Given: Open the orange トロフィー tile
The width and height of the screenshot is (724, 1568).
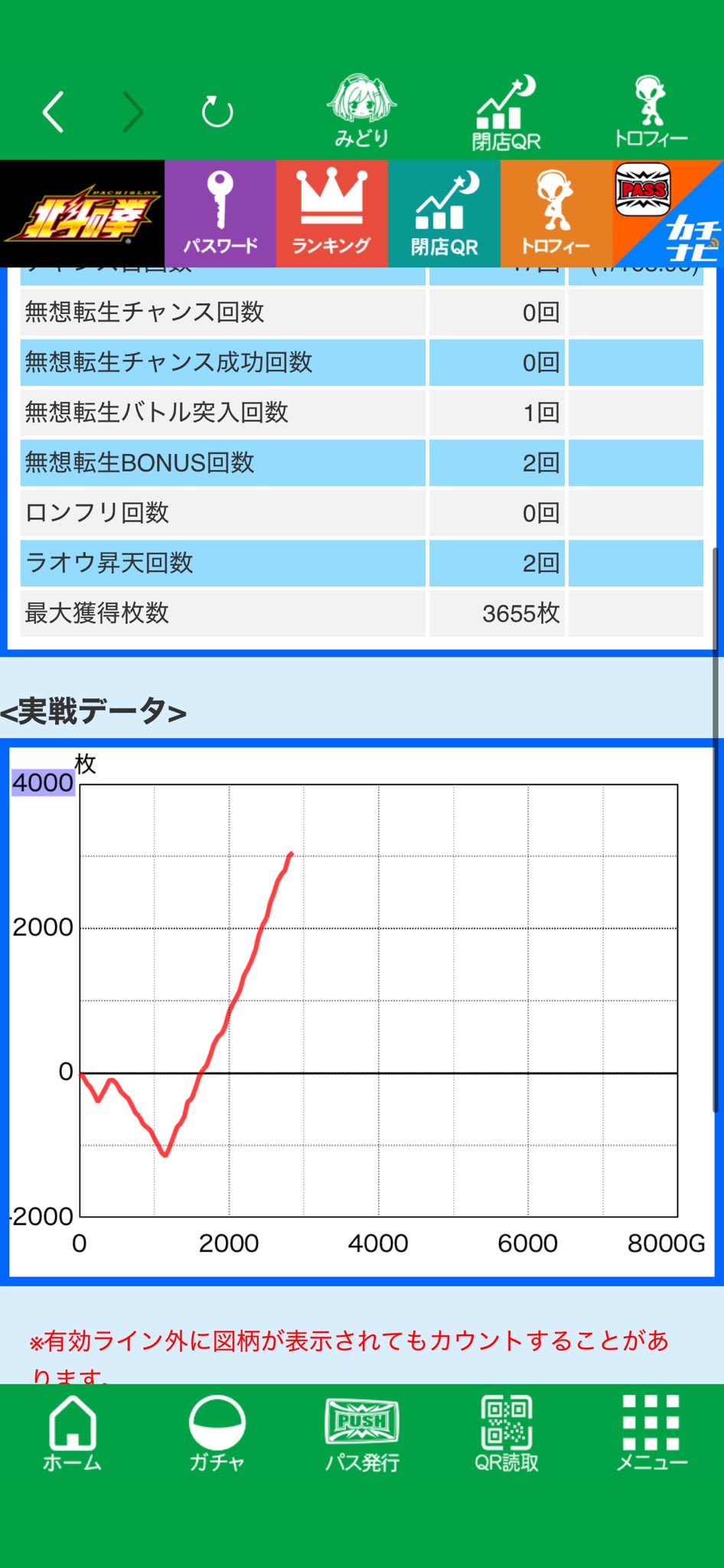Looking at the screenshot, I should coord(556,214).
